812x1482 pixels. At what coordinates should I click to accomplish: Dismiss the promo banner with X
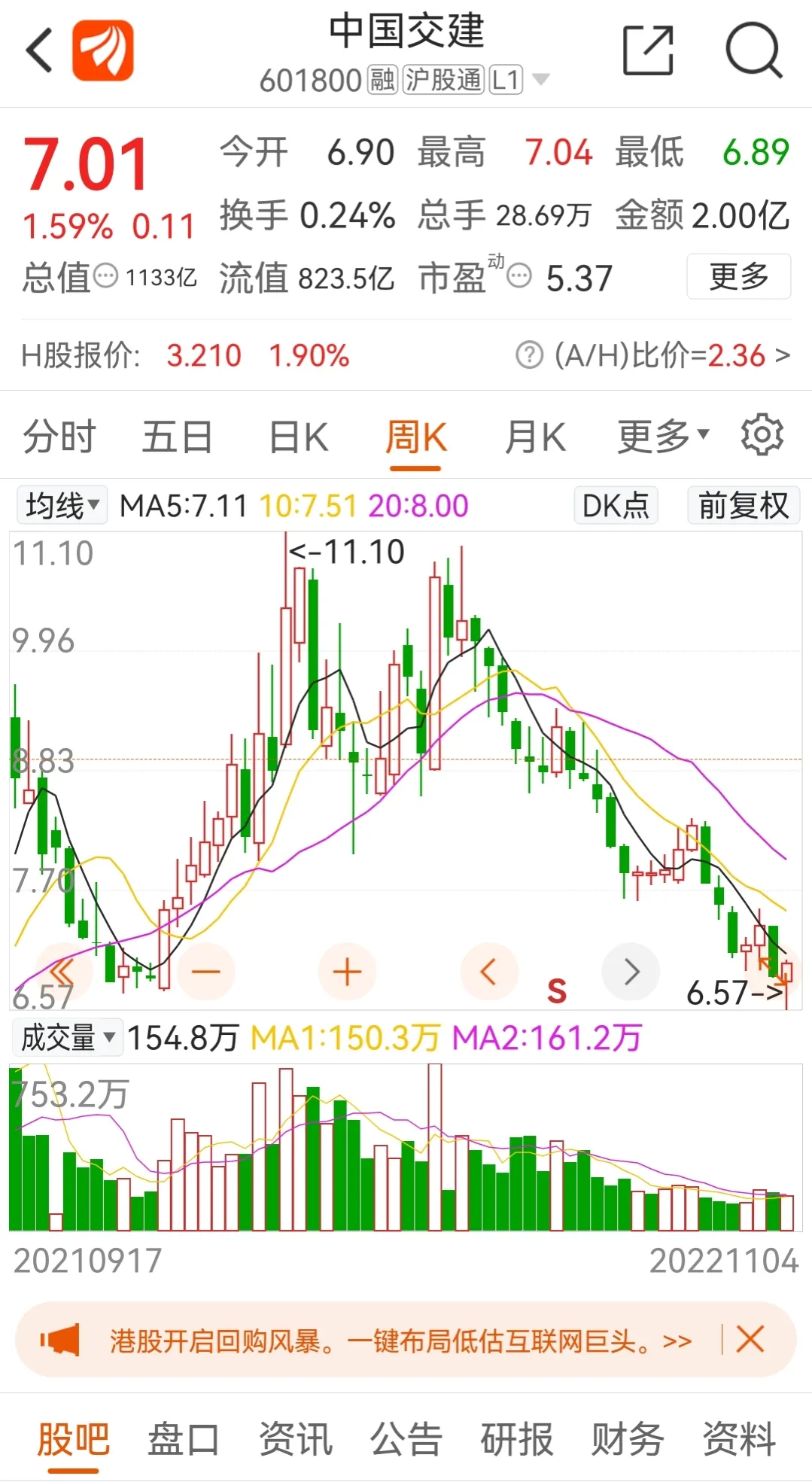coord(750,1340)
